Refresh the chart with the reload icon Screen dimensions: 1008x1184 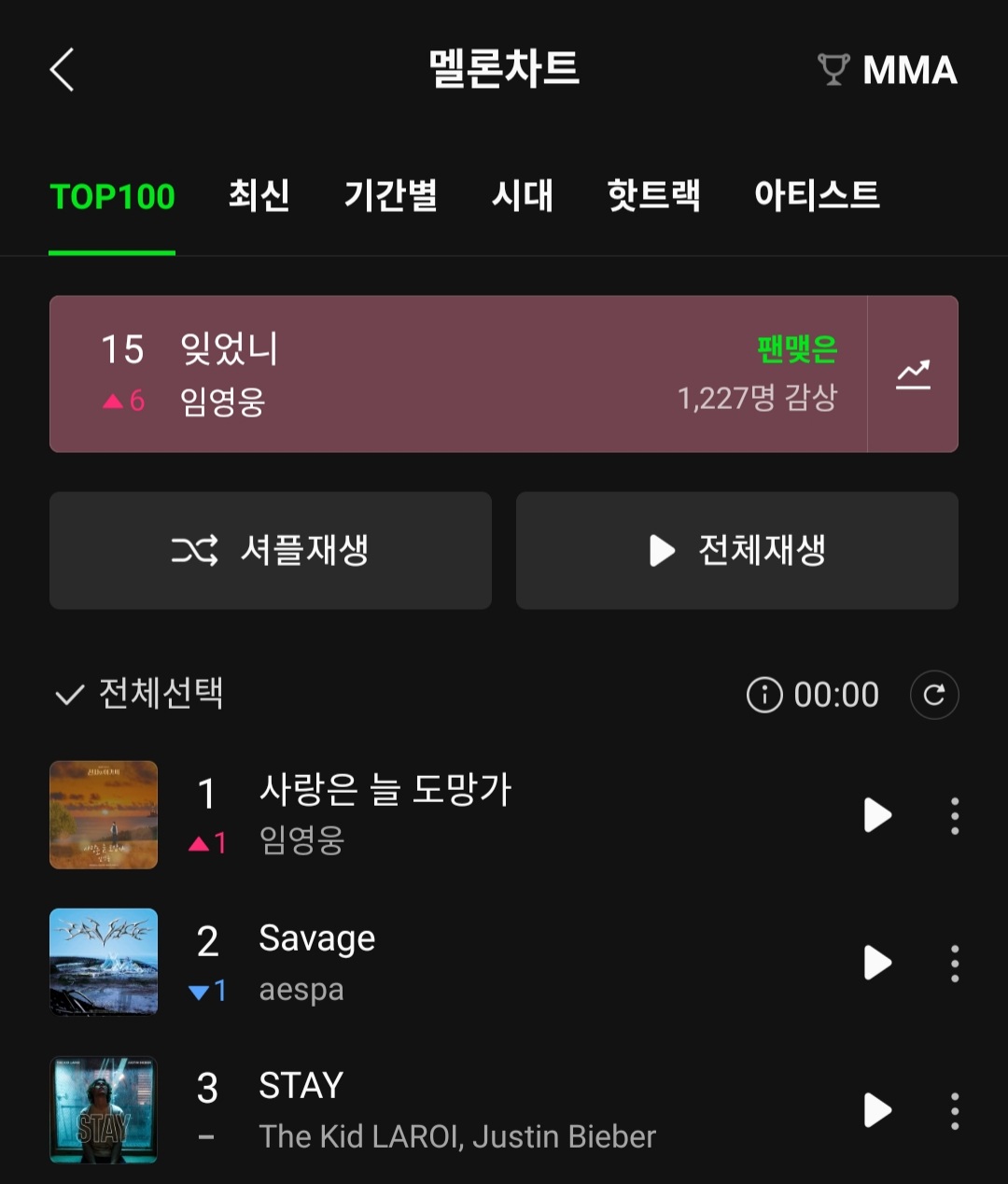934,695
